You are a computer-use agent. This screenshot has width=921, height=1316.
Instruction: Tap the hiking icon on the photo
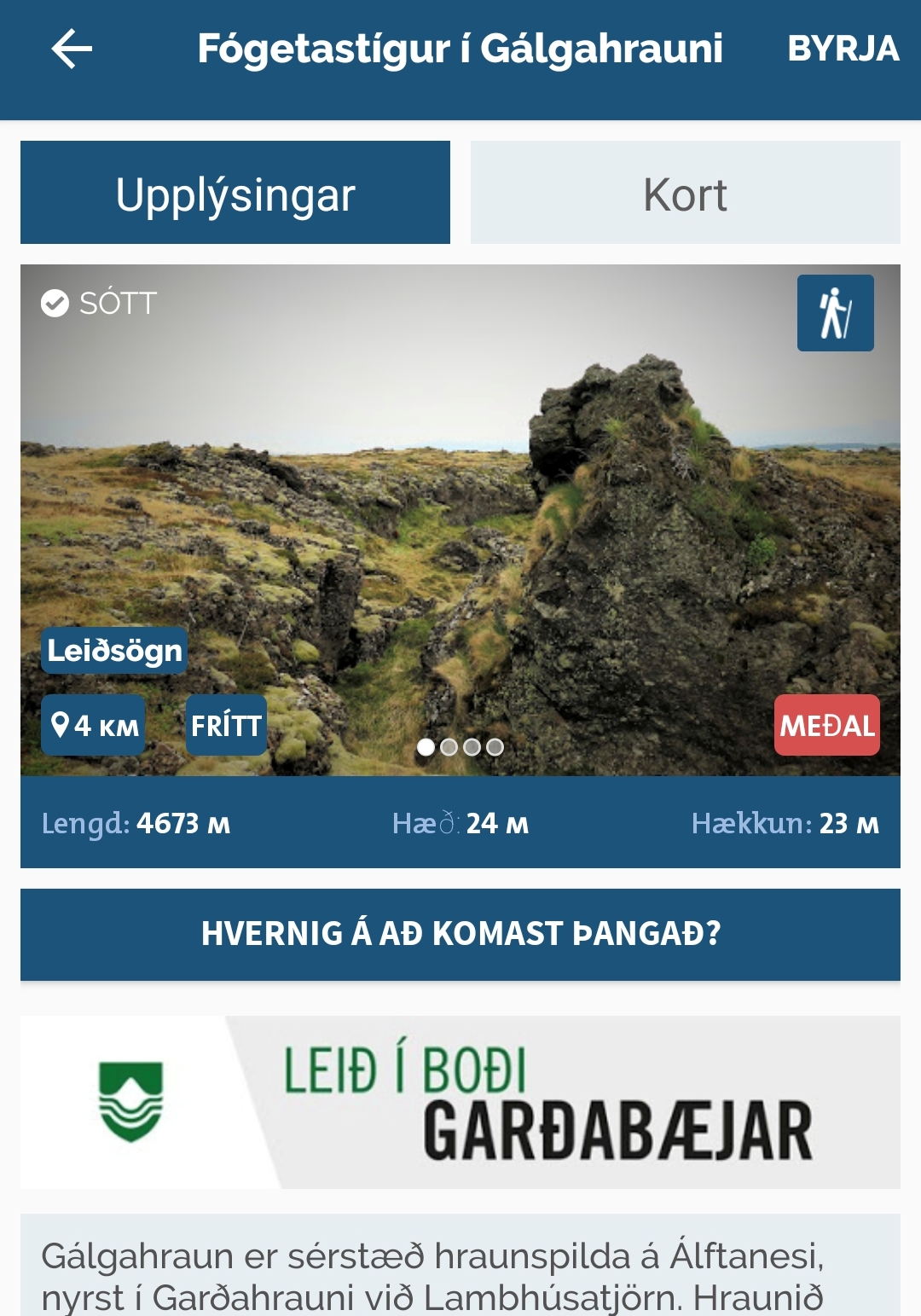pos(835,313)
